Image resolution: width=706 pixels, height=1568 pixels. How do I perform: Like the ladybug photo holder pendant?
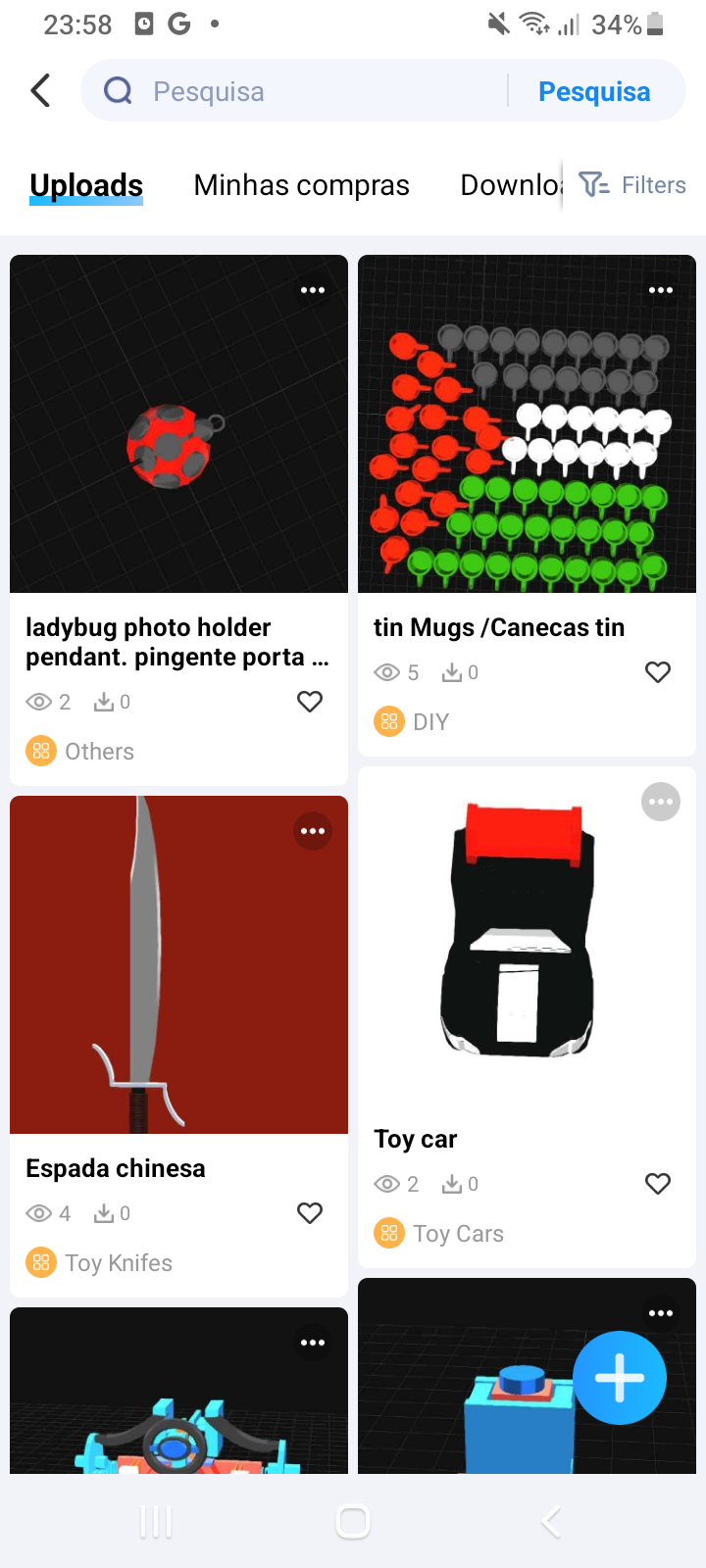[310, 702]
